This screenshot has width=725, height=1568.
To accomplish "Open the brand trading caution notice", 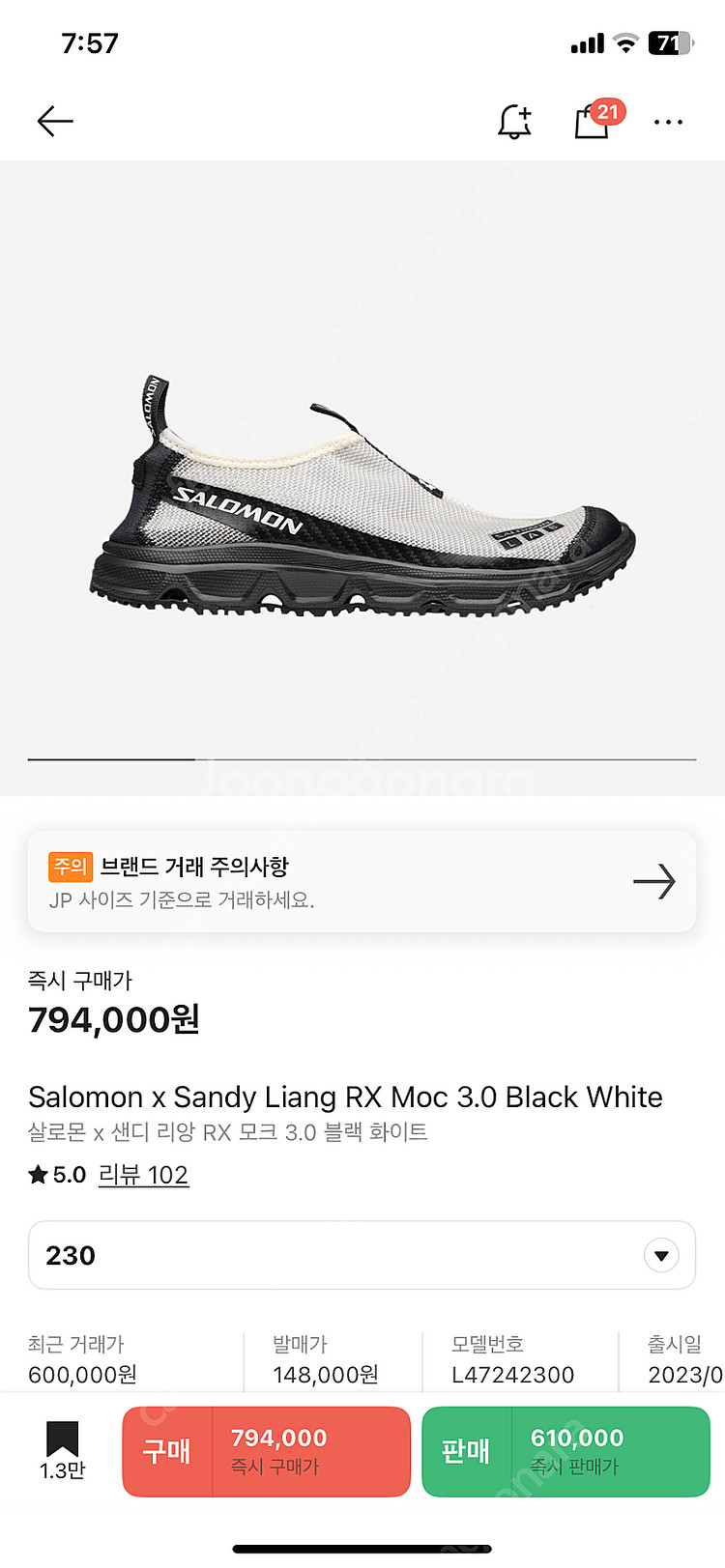I will 362,881.
